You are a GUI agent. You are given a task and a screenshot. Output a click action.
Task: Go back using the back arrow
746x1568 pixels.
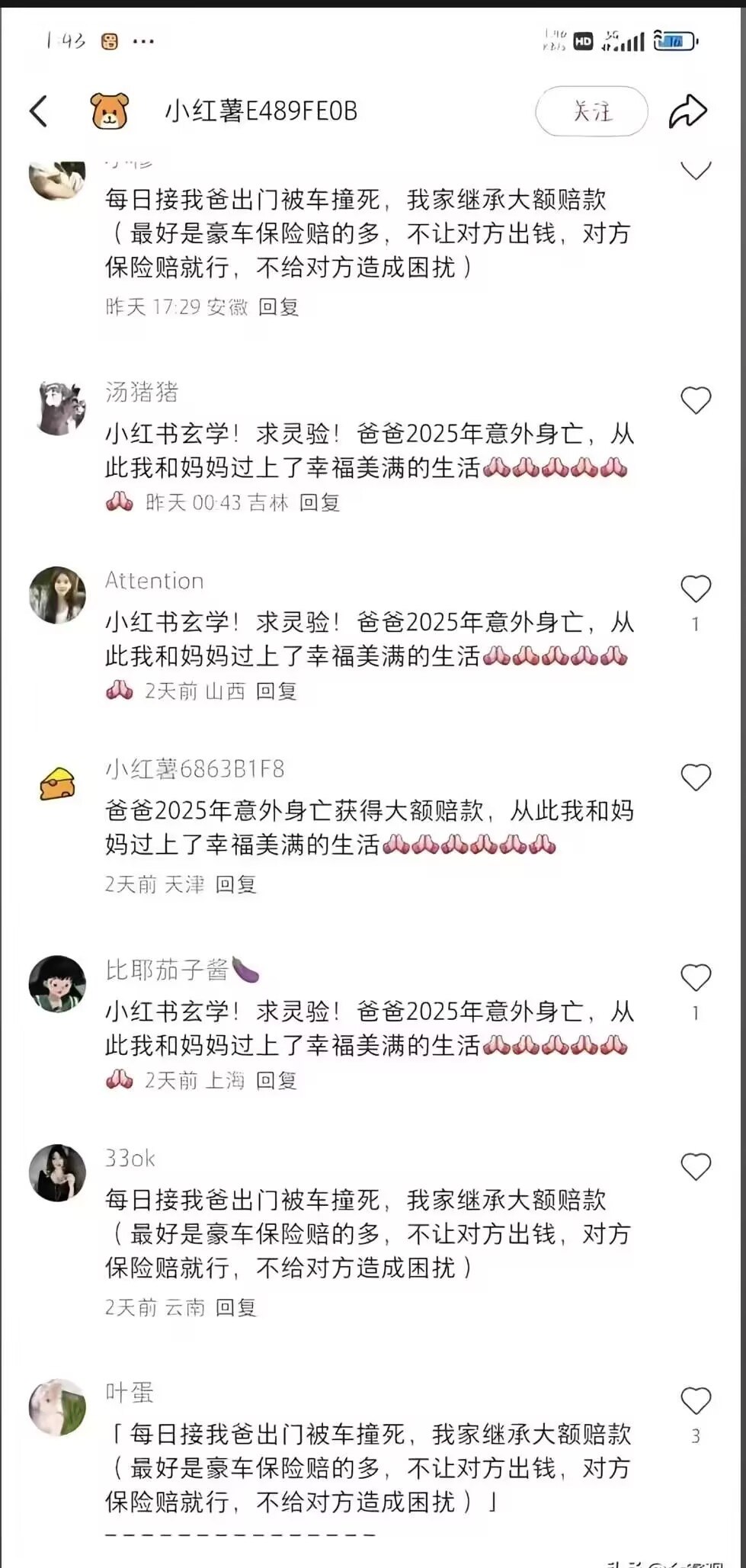pyautogui.click(x=38, y=111)
